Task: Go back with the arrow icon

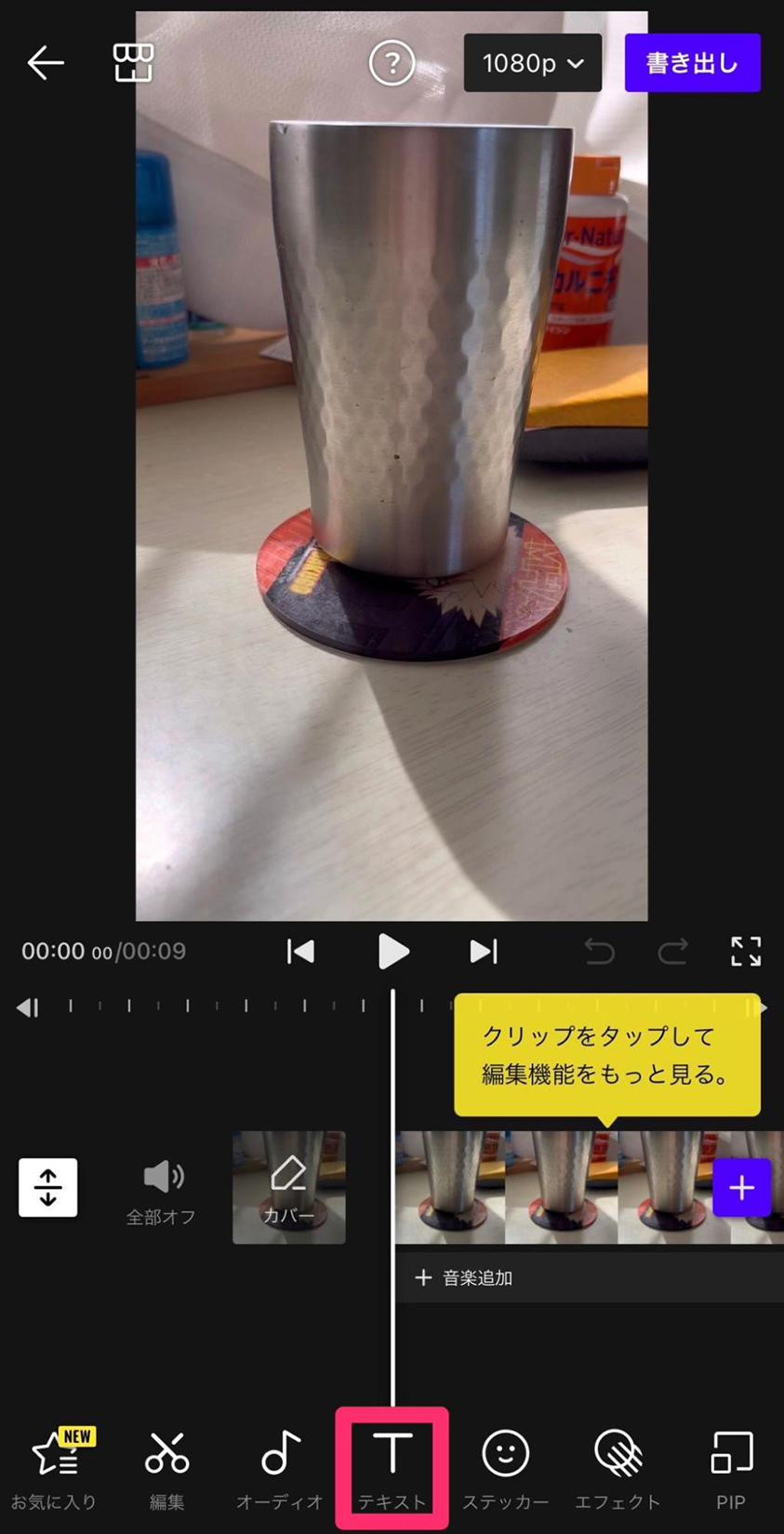Action: [x=45, y=63]
